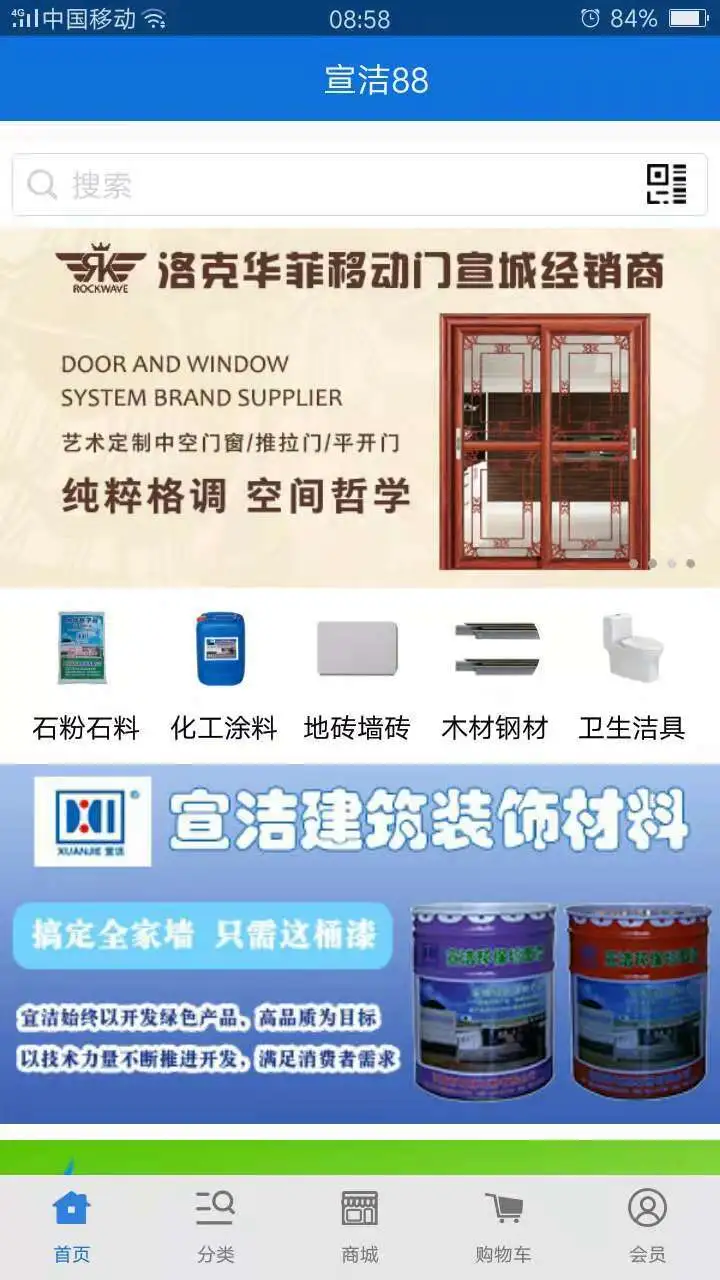This screenshot has width=720, height=1280.
Task: Open the 洛克华菲移动门 banner
Action: click(360, 408)
